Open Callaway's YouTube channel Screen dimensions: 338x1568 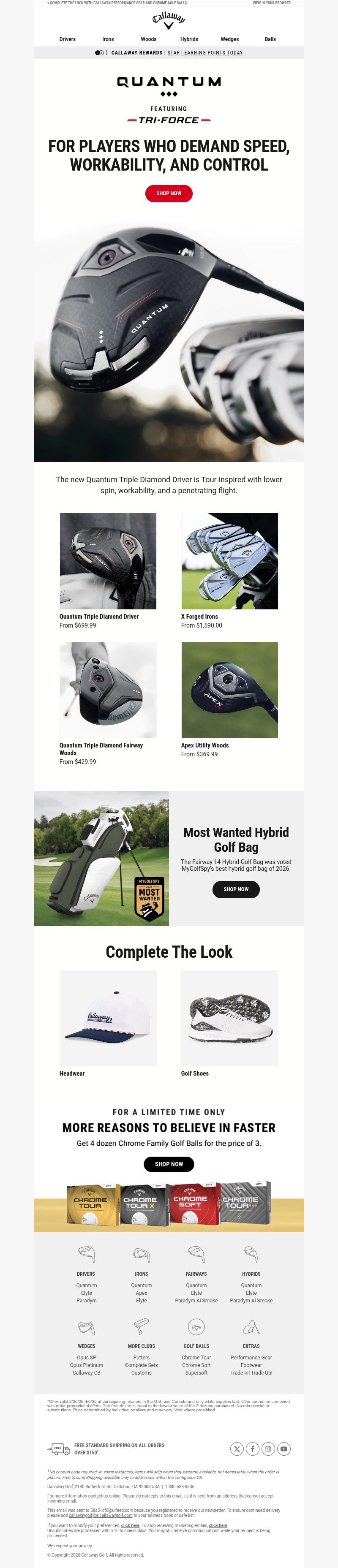[x=284, y=1448]
